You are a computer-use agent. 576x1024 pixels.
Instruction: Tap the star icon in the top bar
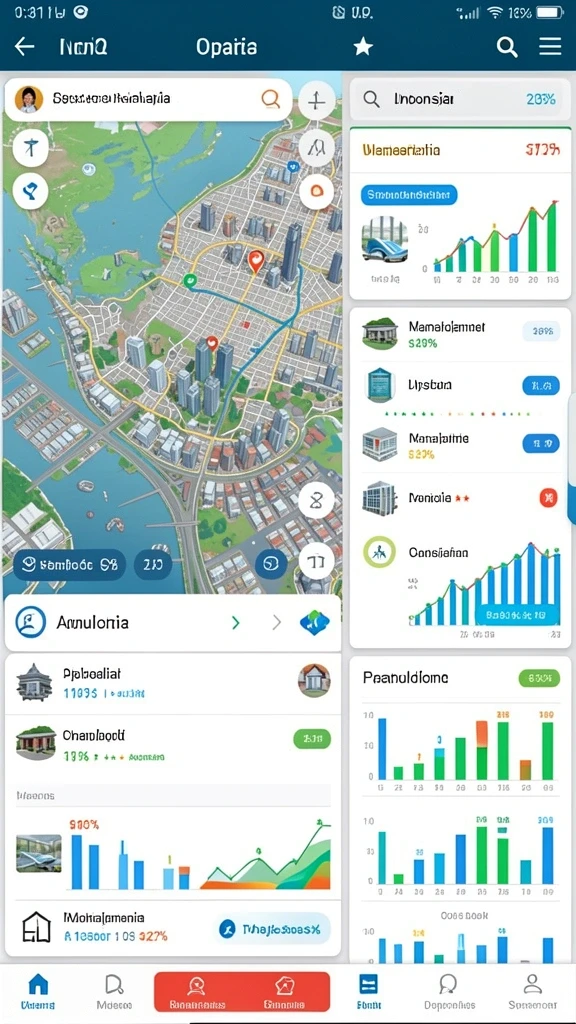tap(363, 46)
